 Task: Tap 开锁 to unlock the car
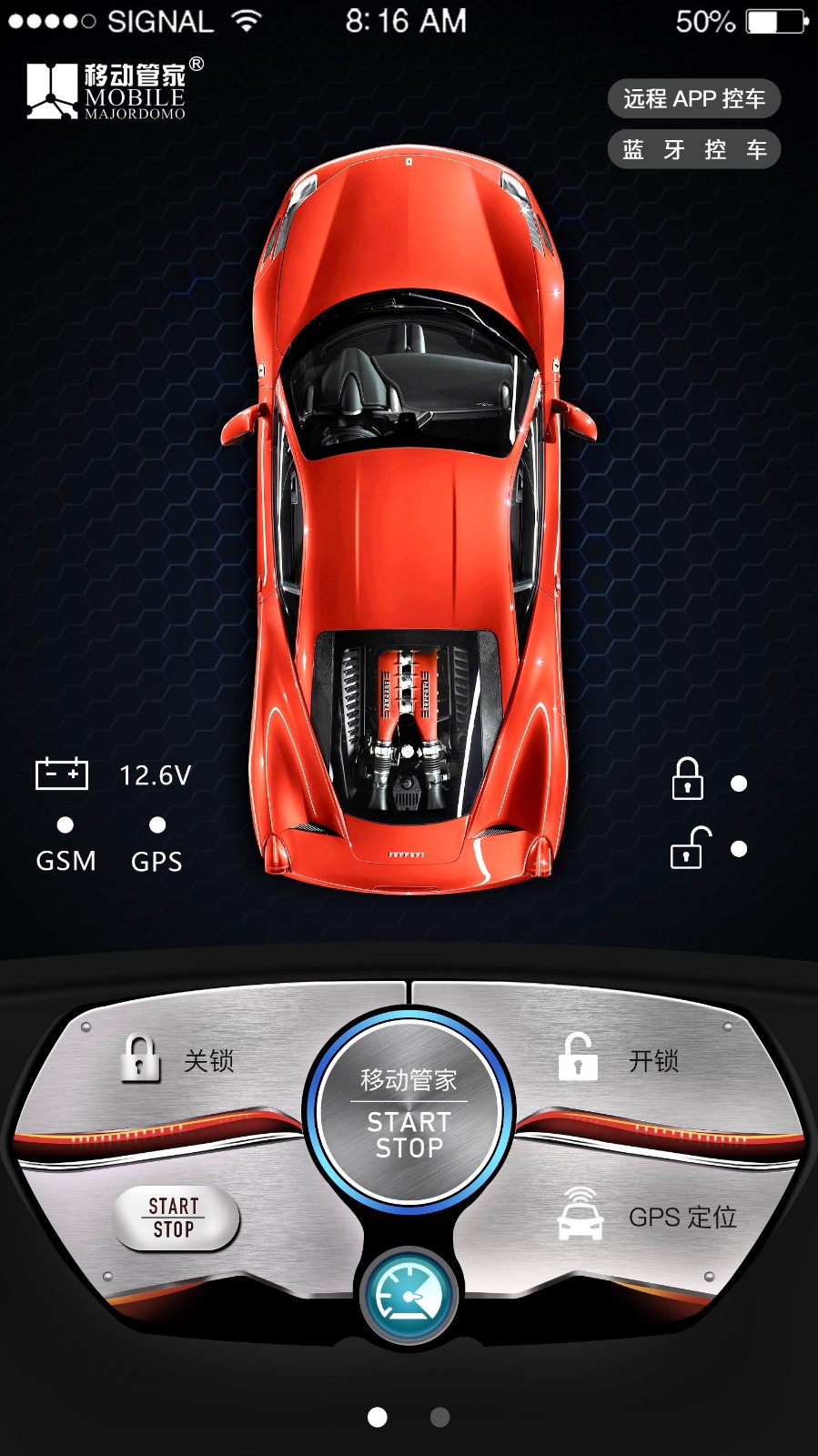(621, 1060)
